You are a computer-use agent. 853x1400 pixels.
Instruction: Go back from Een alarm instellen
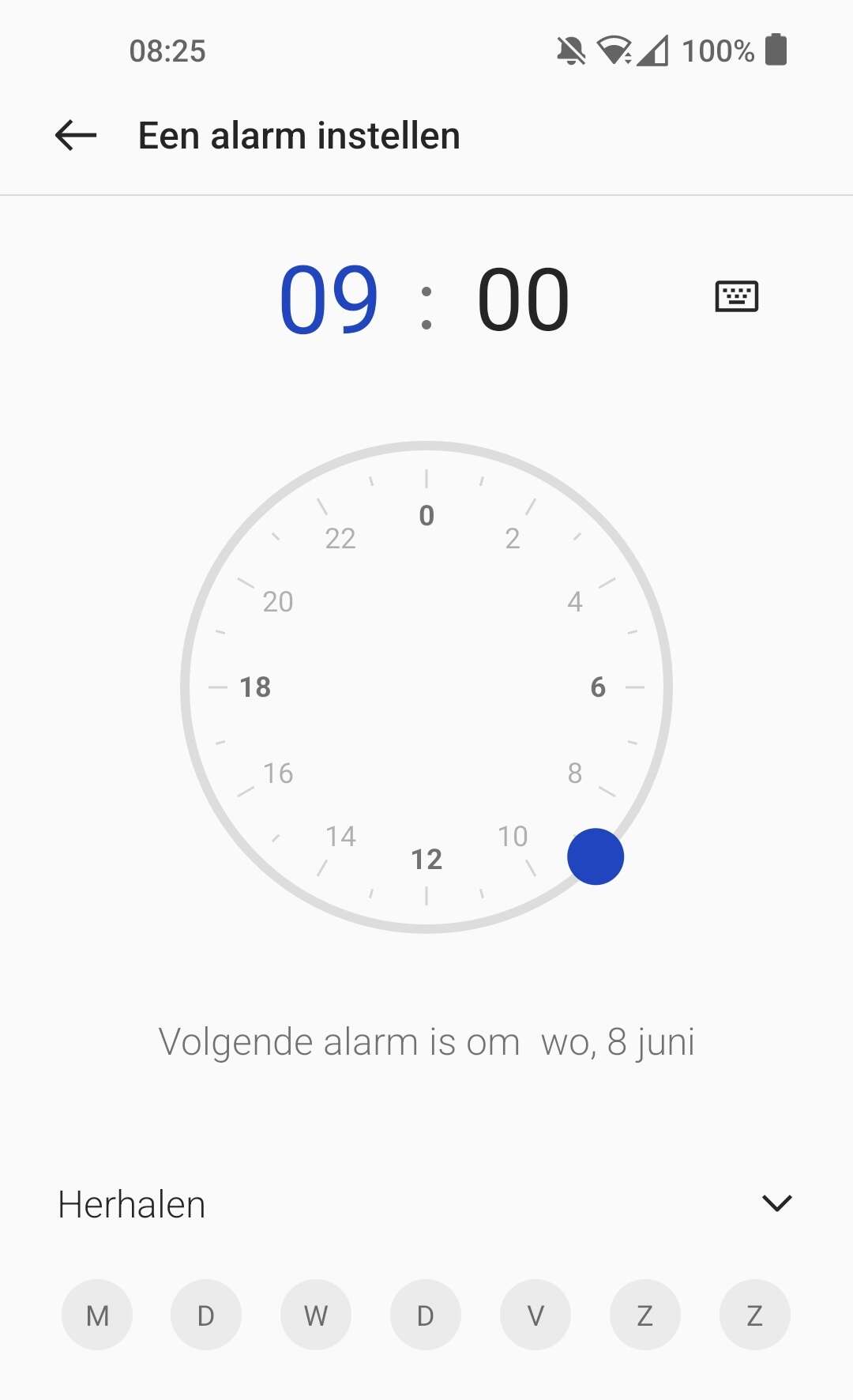76,136
